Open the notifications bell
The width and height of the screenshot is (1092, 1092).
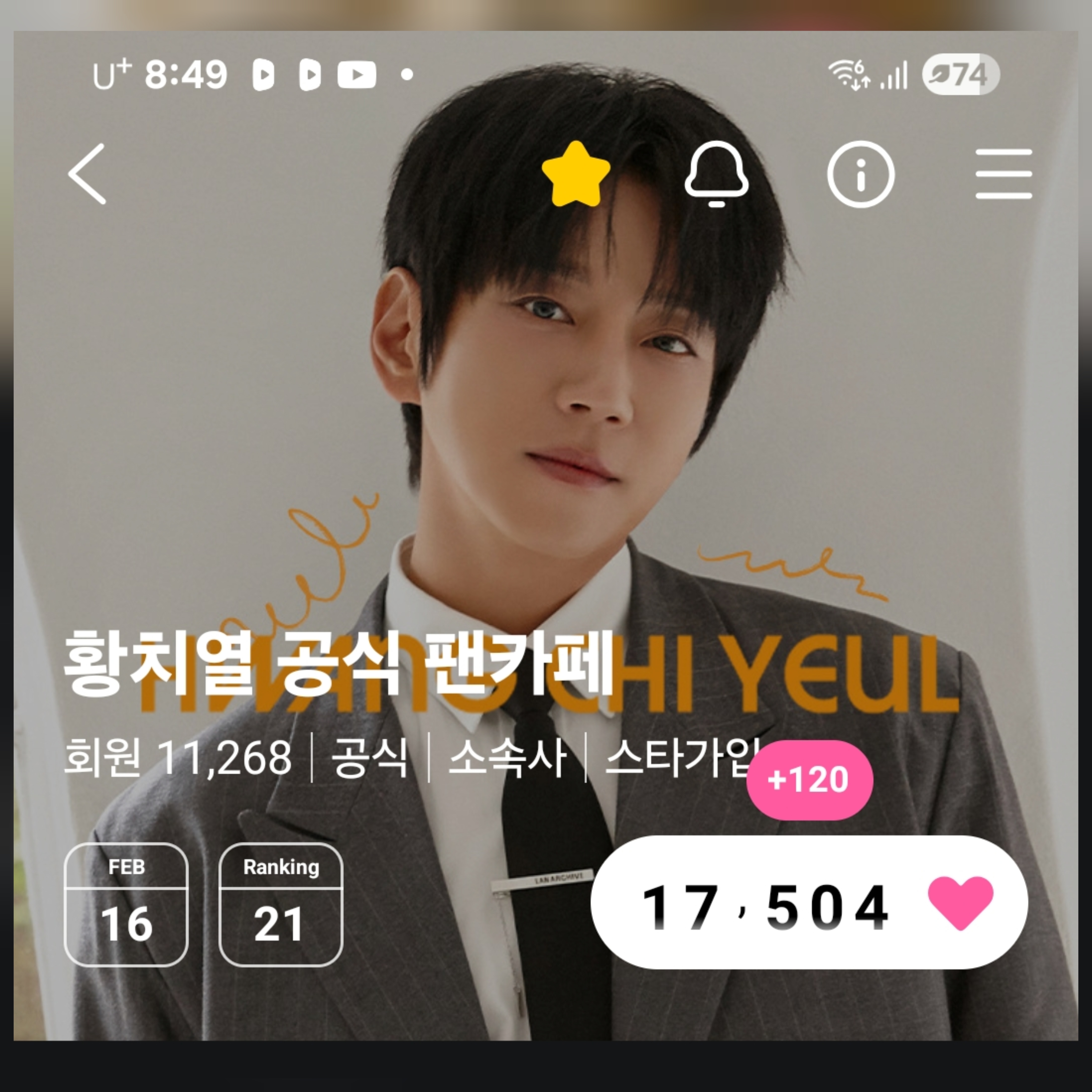717,174
